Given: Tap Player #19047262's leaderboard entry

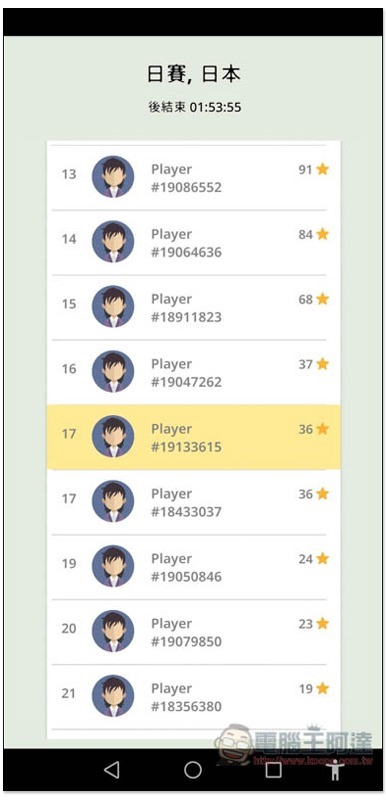Looking at the screenshot, I should pos(193,372).
